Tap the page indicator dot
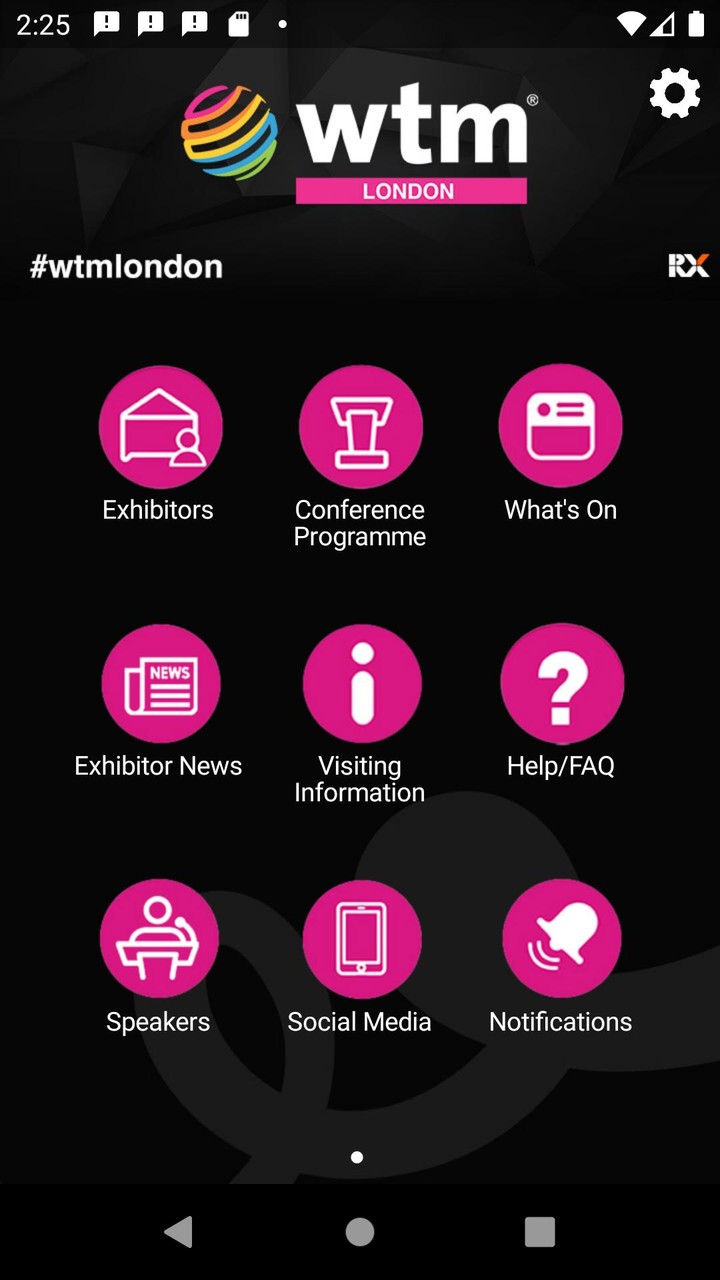Viewport: 720px width, 1280px height. (x=357, y=1157)
